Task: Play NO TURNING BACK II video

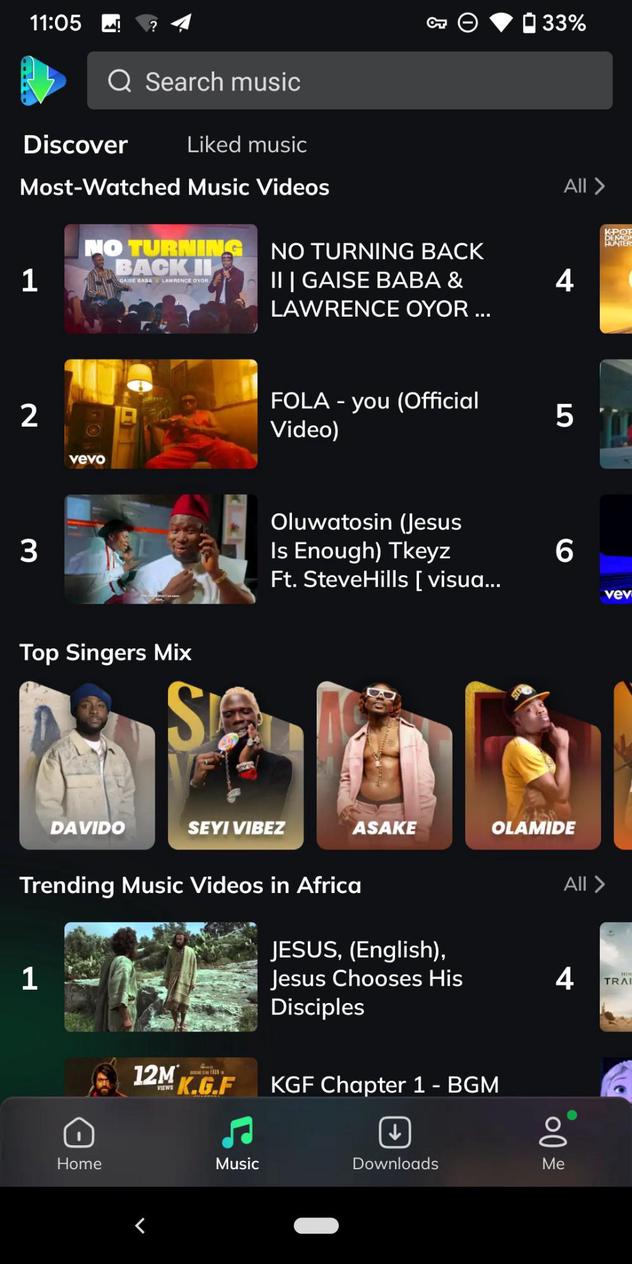Action: [161, 279]
